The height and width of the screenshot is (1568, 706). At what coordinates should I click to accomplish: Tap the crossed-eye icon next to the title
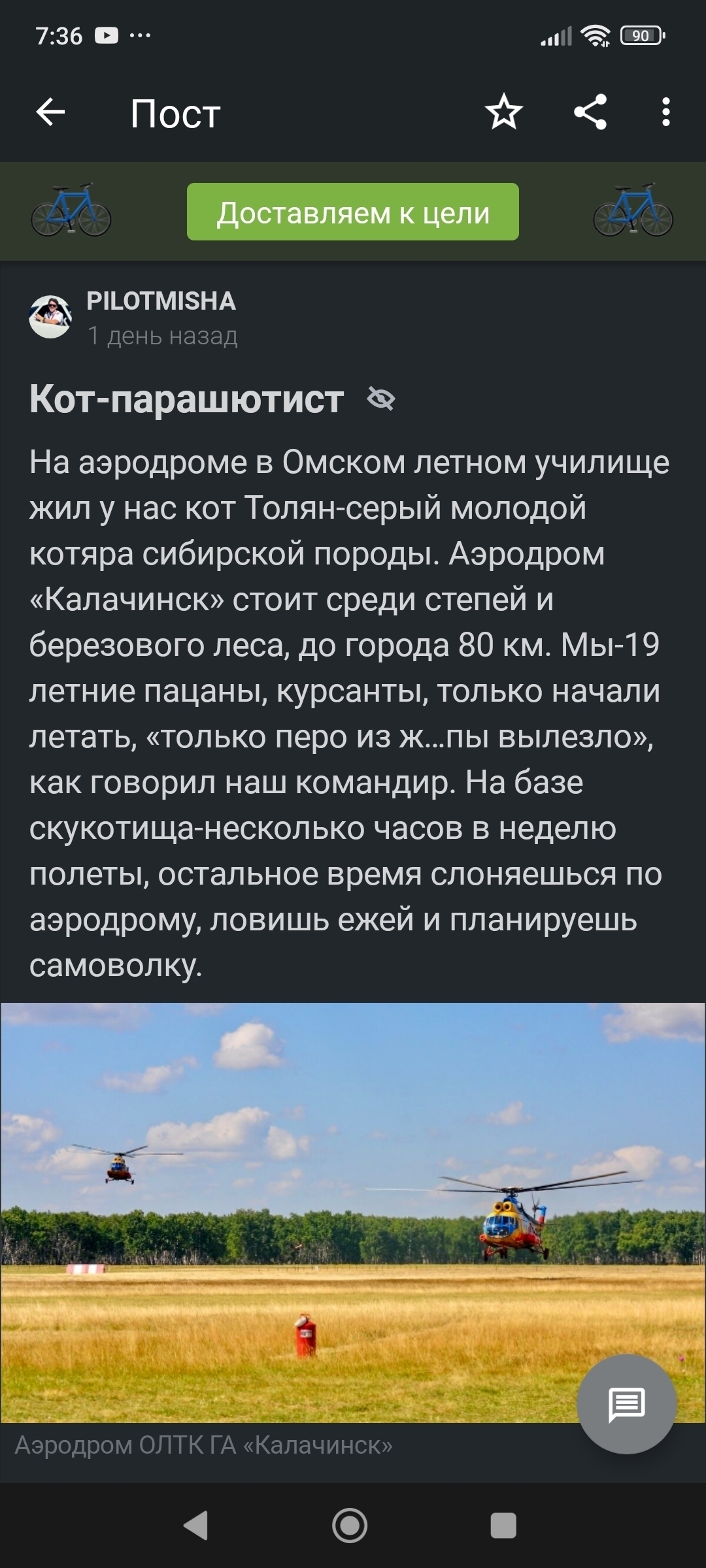click(x=381, y=399)
